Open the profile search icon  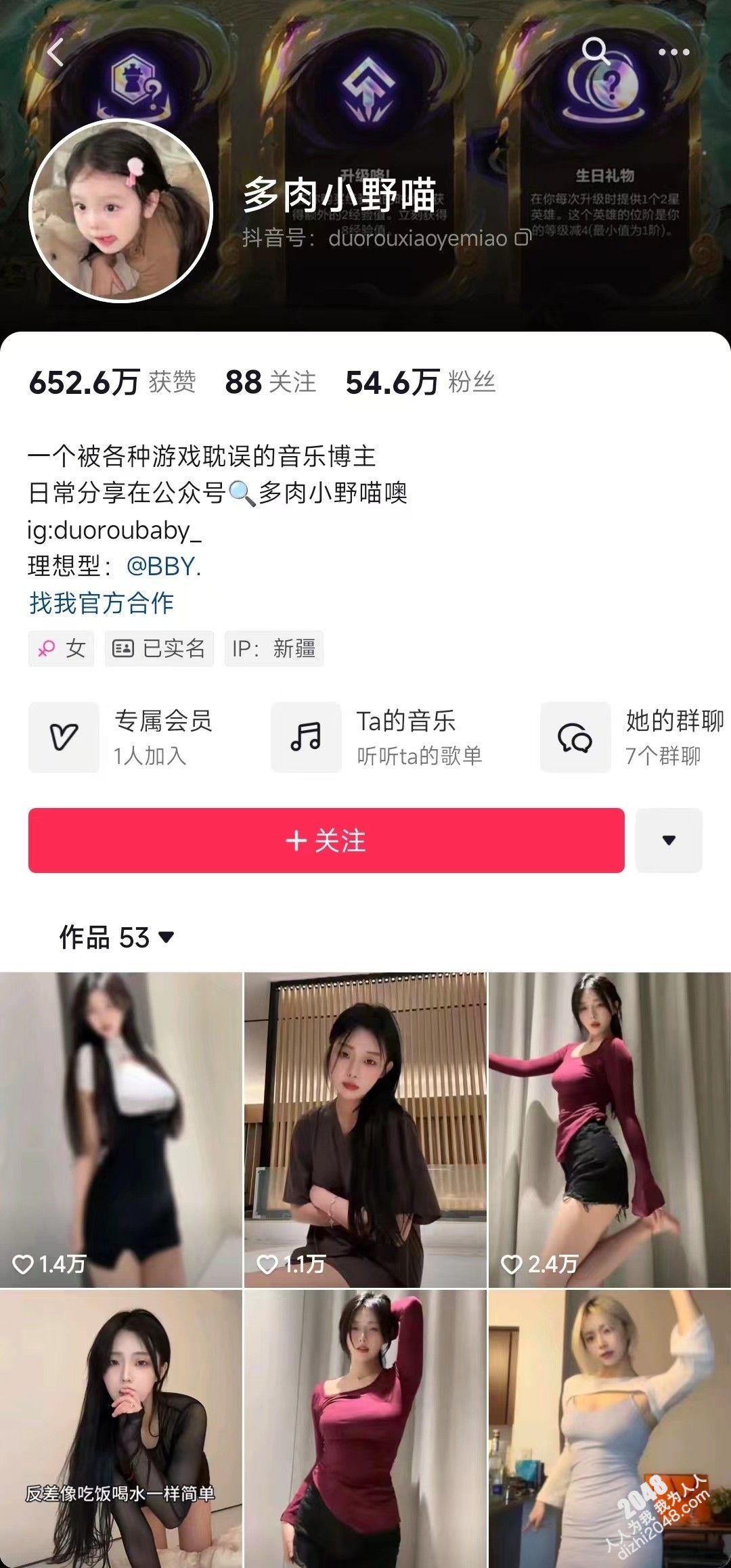pyautogui.click(x=596, y=51)
